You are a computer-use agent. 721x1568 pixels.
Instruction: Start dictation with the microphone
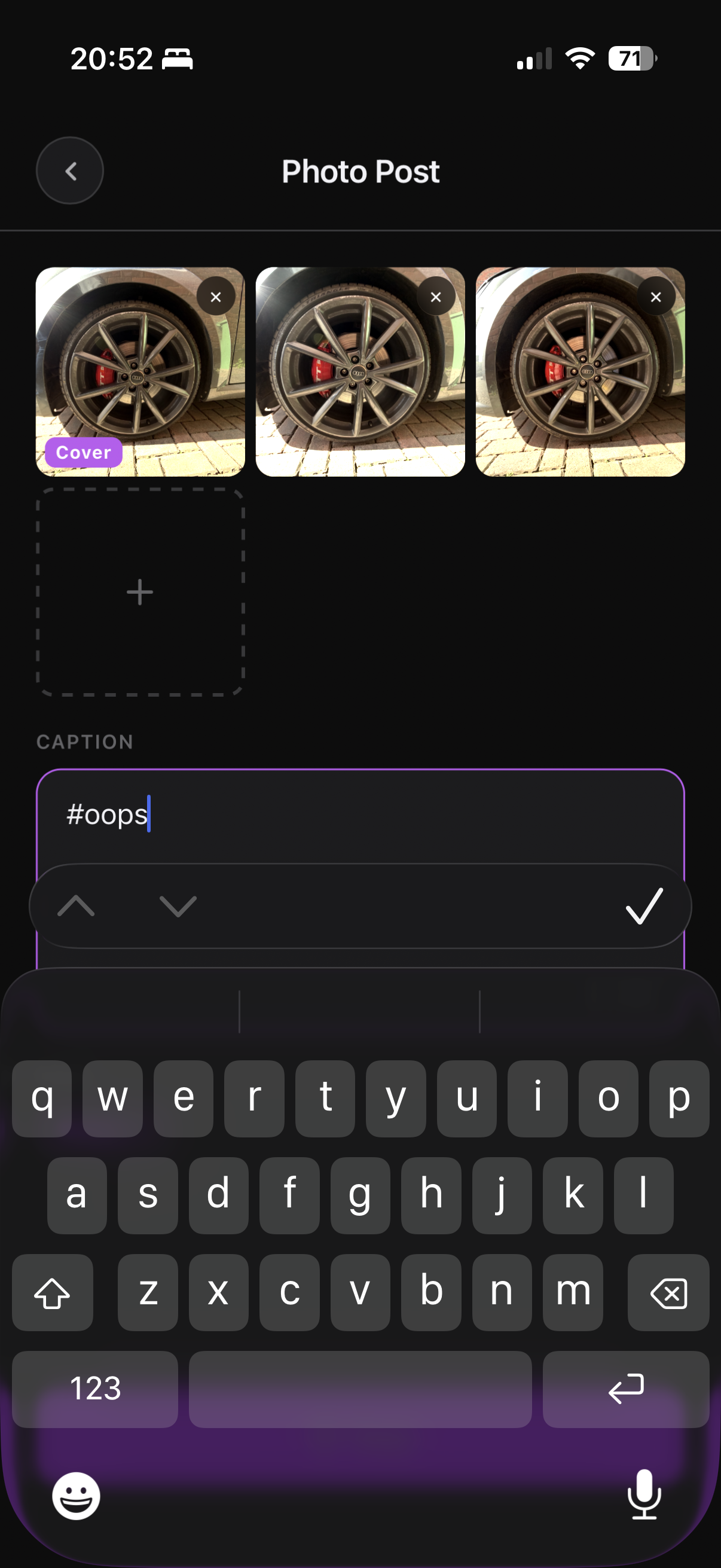(x=644, y=1494)
